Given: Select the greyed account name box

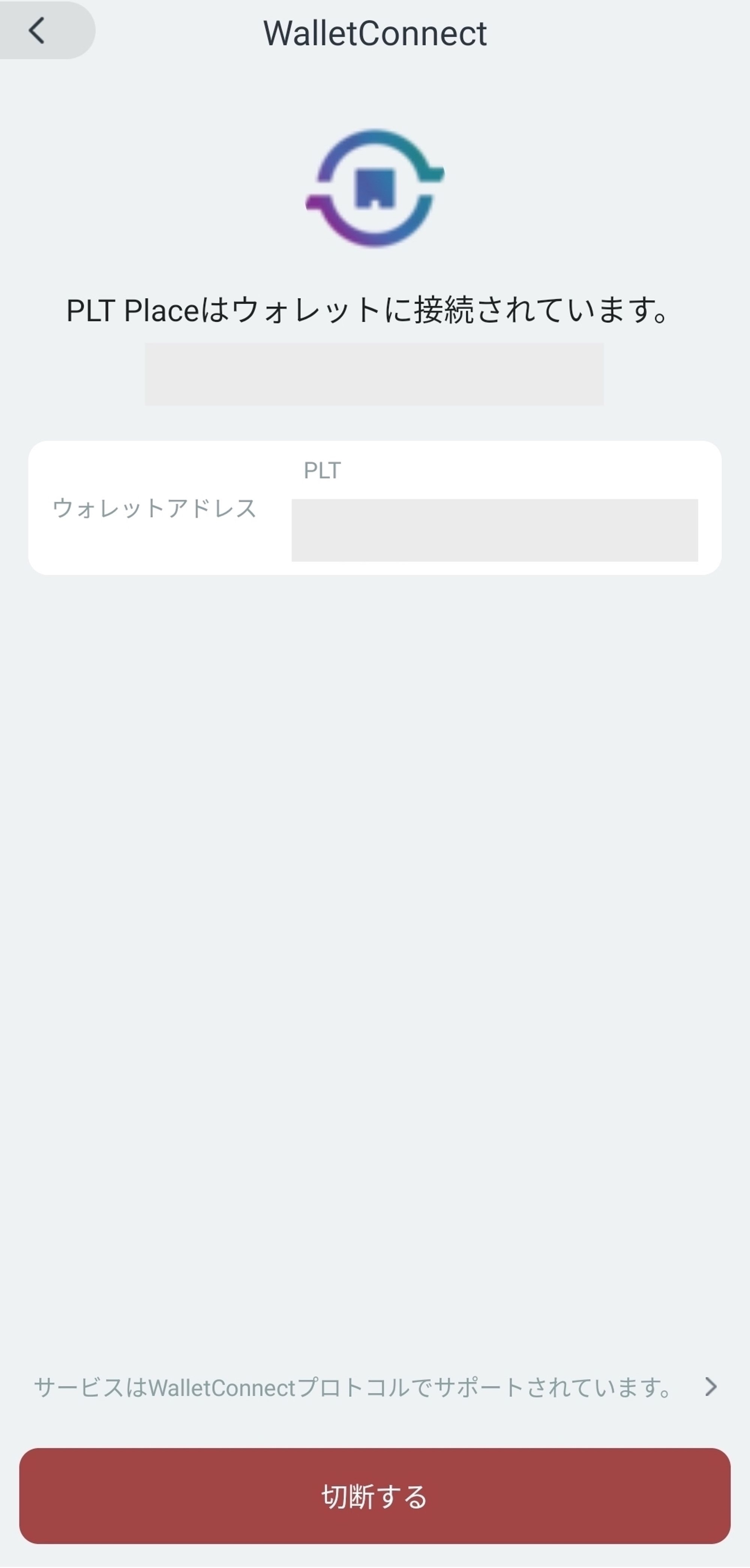Looking at the screenshot, I should (375, 374).
